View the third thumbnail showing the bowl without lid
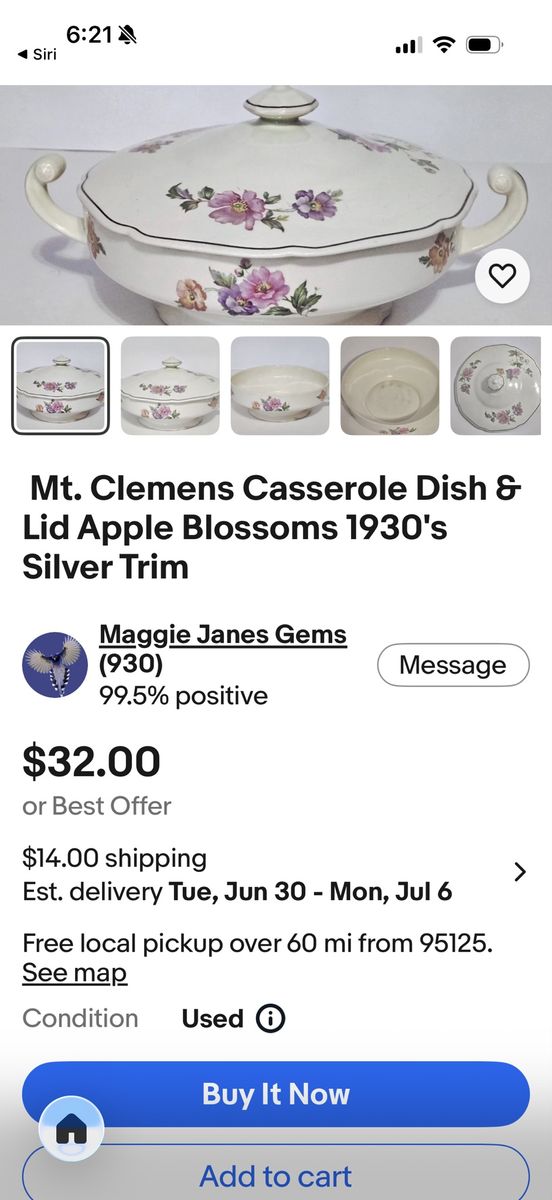 [280, 385]
